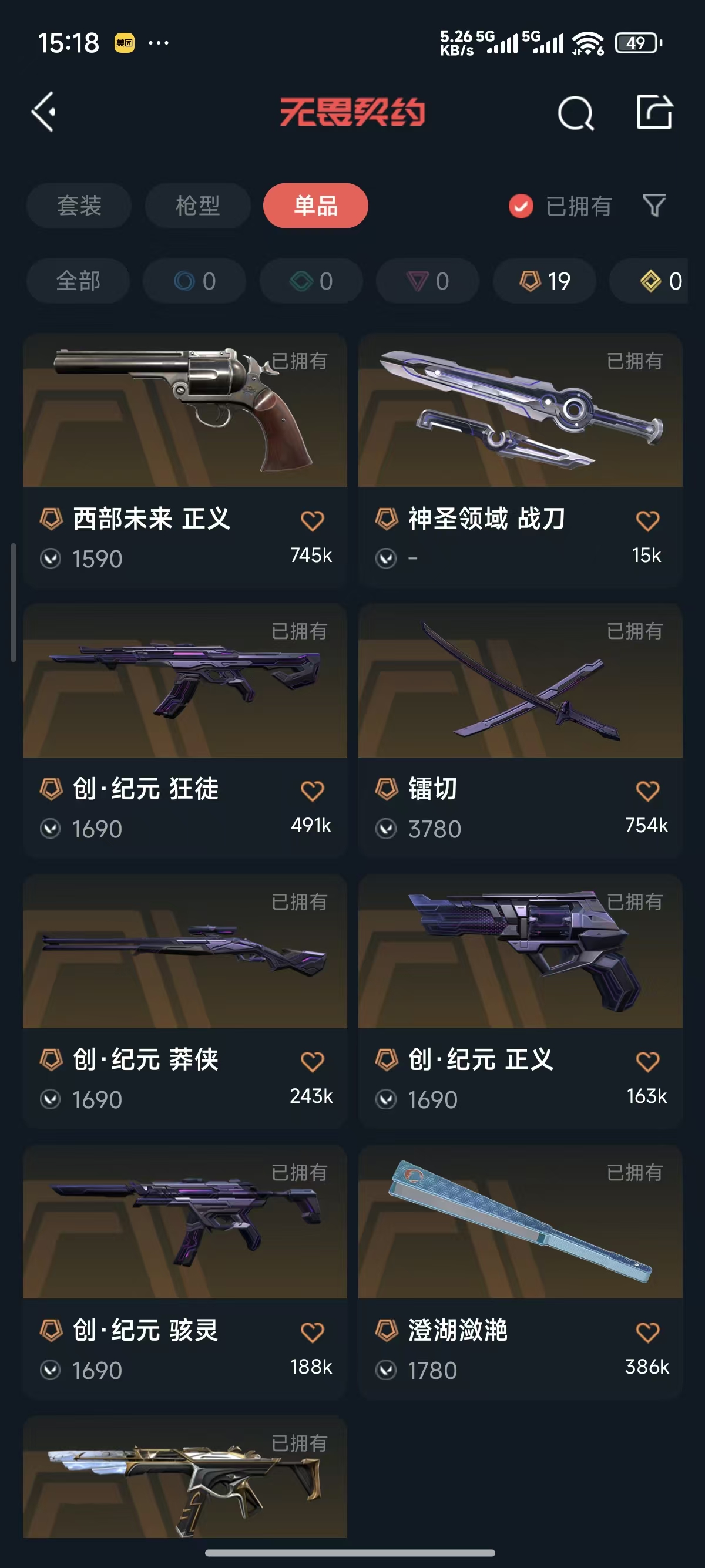This screenshot has height=1568, width=705.
Task: Filter by the orange tier chip showing 19
Action: [544, 281]
